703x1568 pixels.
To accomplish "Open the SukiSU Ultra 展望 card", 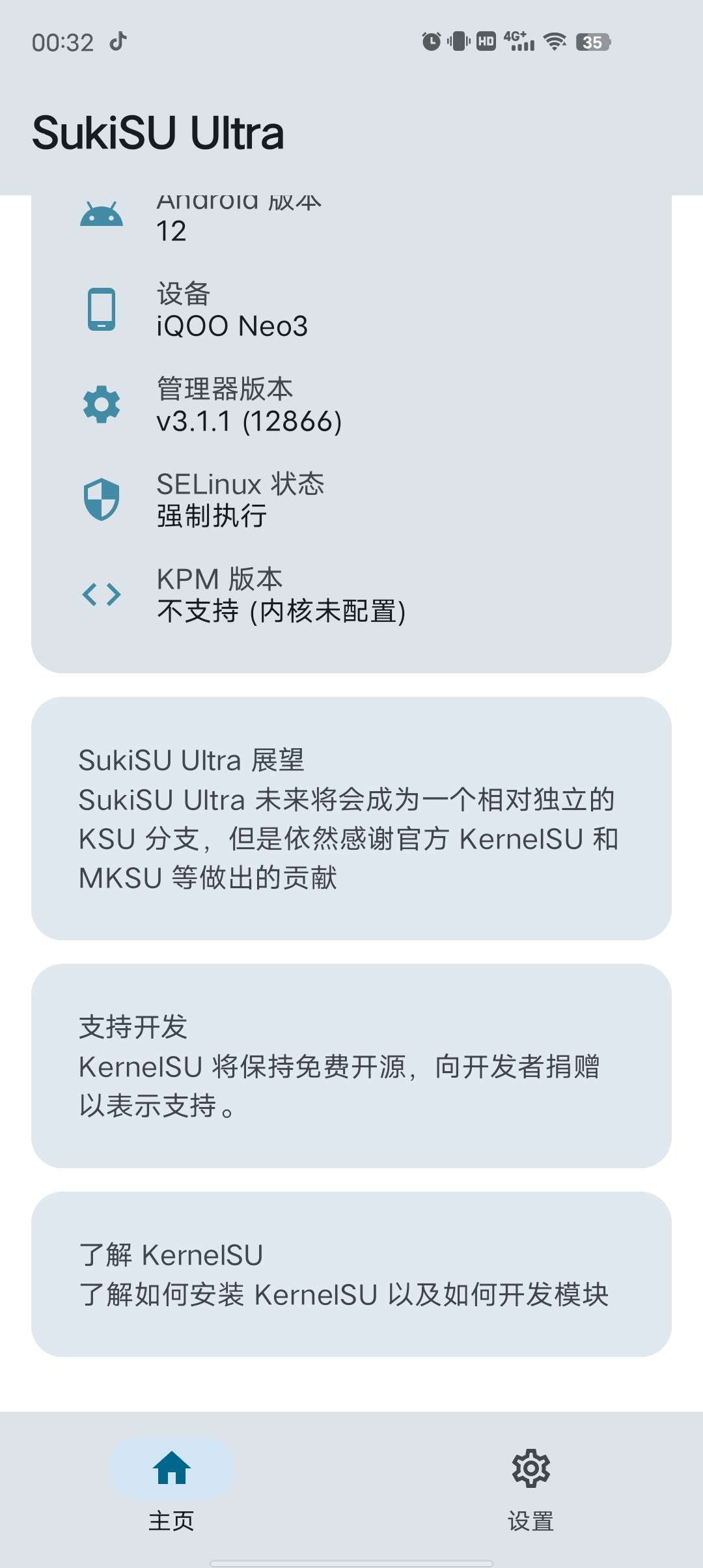I will coord(351,818).
